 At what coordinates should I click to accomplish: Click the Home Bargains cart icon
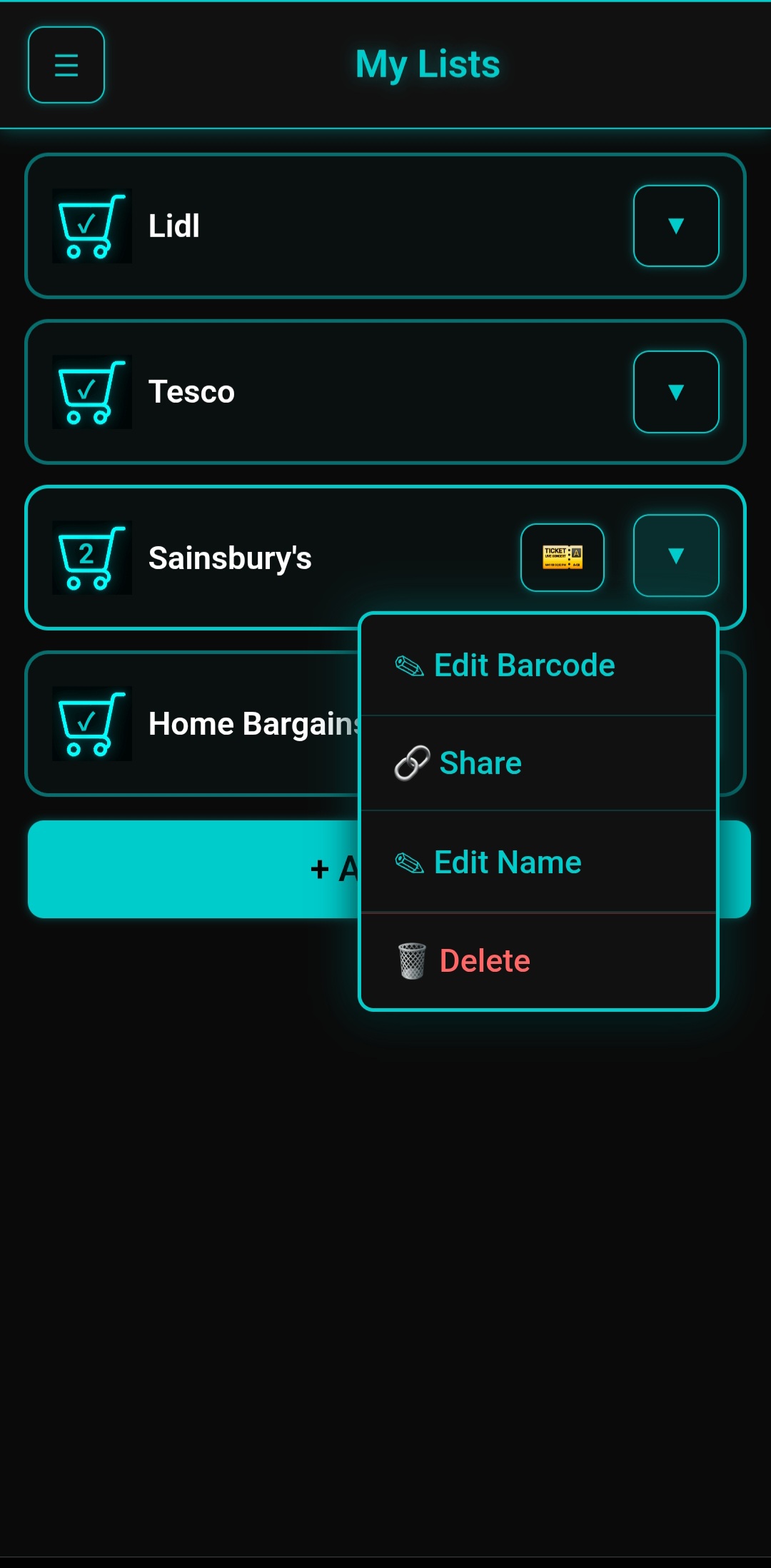click(91, 723)
